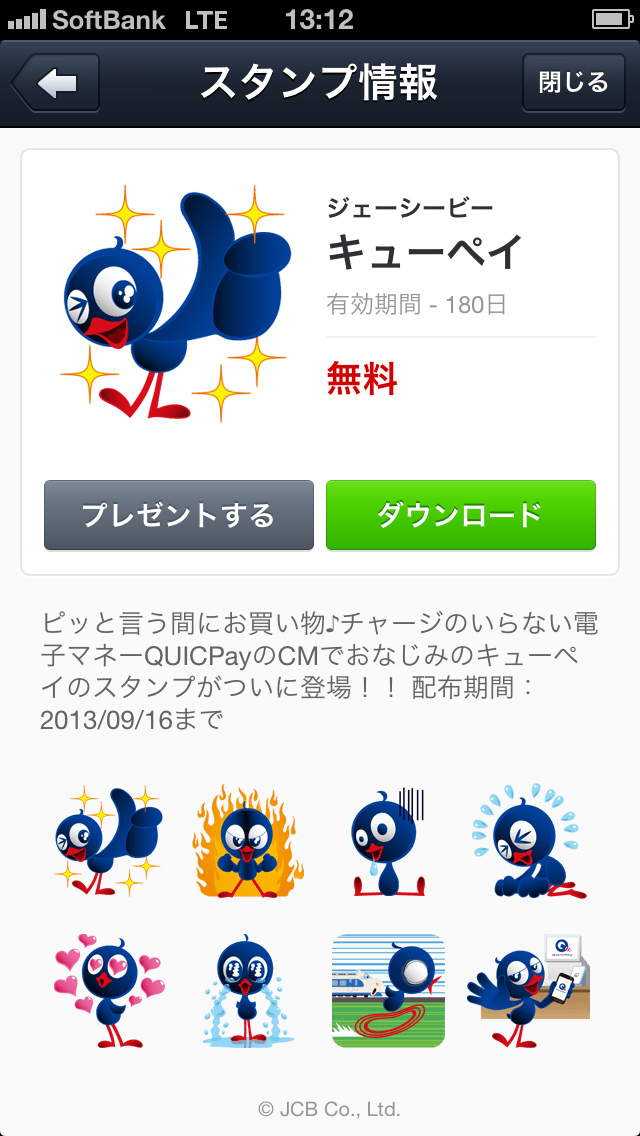Screen dimensions: 640x1136
Task: Preview the gloomy sweating stamp
Action: 388,840
